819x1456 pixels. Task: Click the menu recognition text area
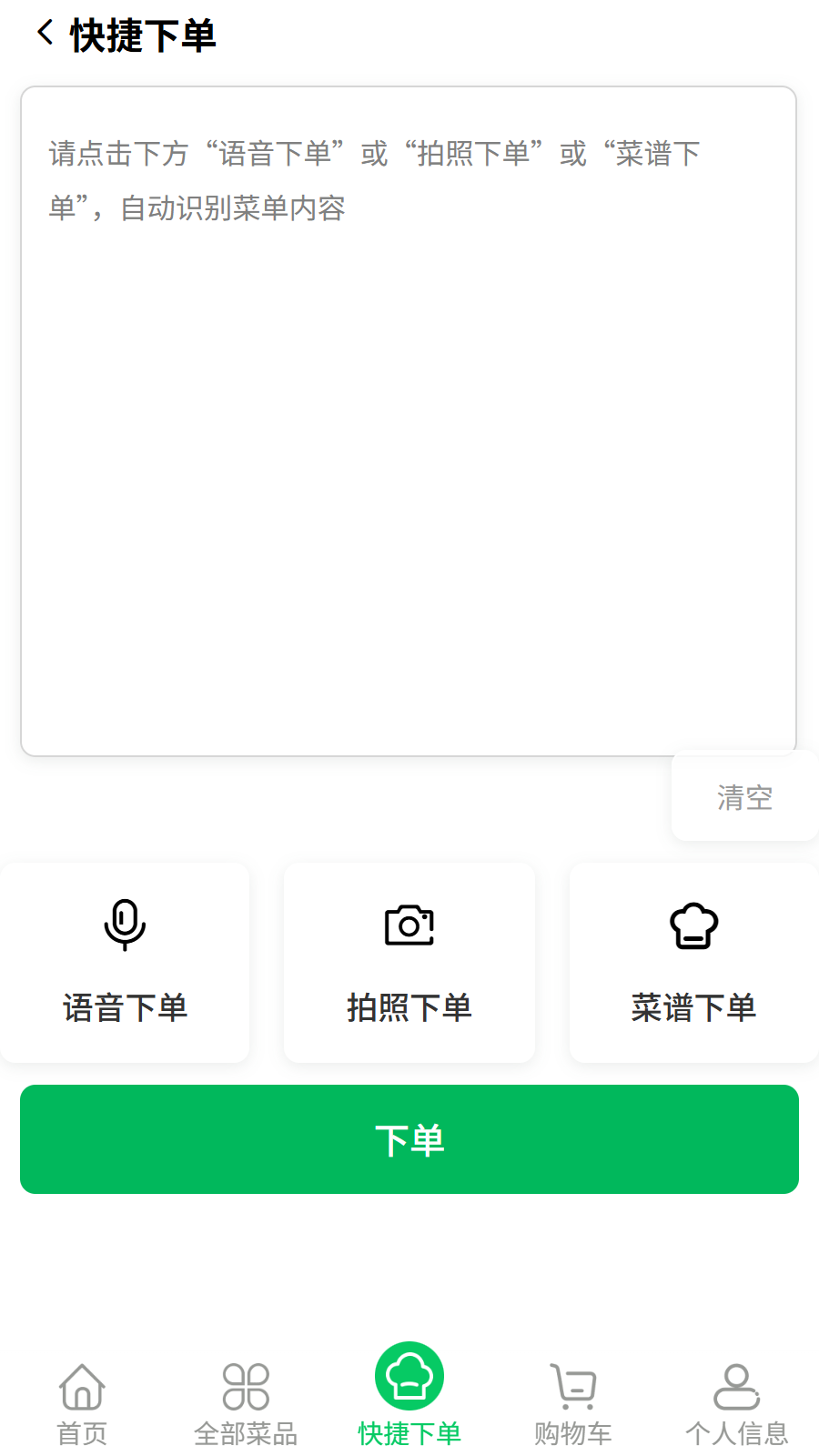coord(409,419)
